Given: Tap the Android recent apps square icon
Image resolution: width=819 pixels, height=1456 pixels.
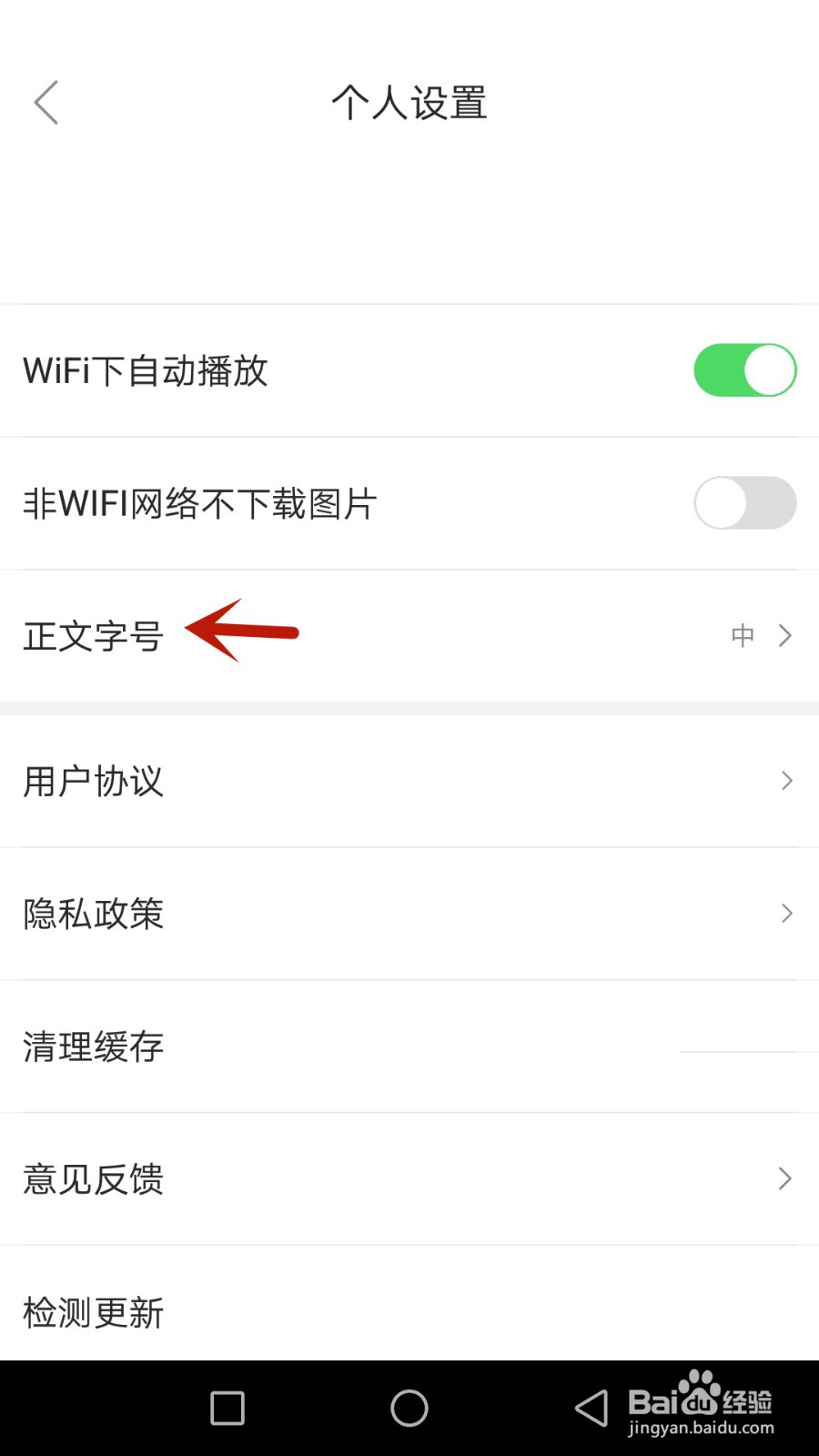Looking at the screenshot, I should click(x=227, y=1408).
